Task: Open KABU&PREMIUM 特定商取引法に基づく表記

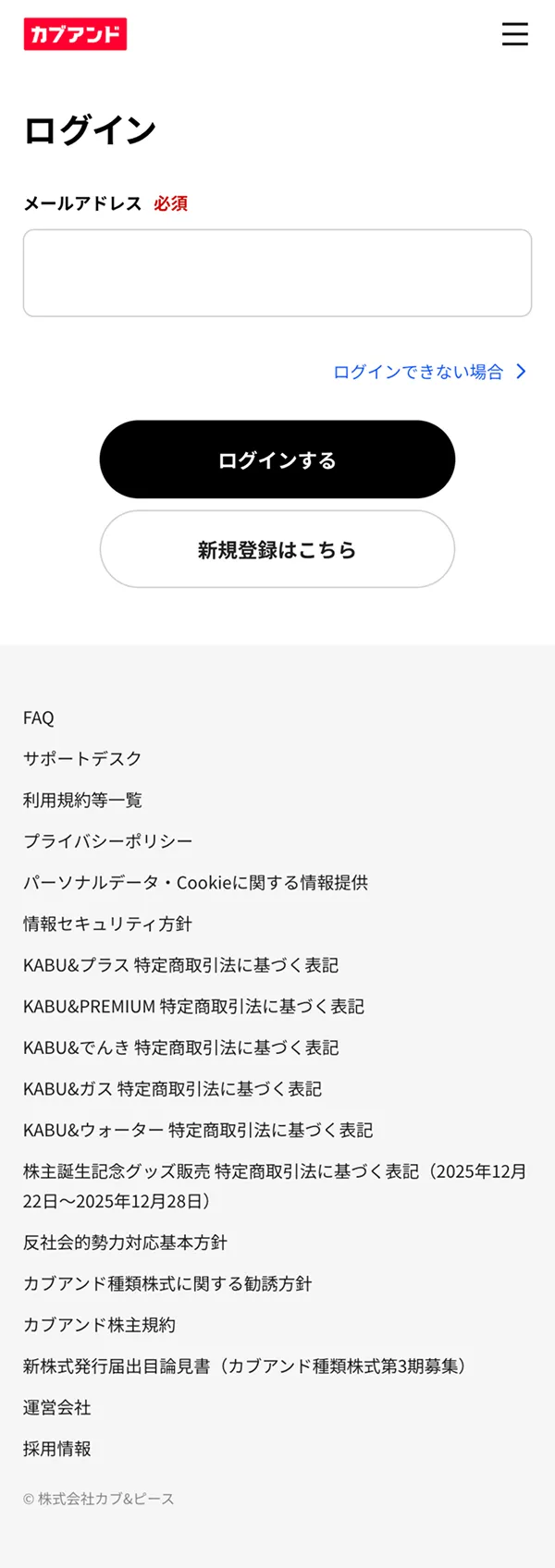Action: 193,1006
